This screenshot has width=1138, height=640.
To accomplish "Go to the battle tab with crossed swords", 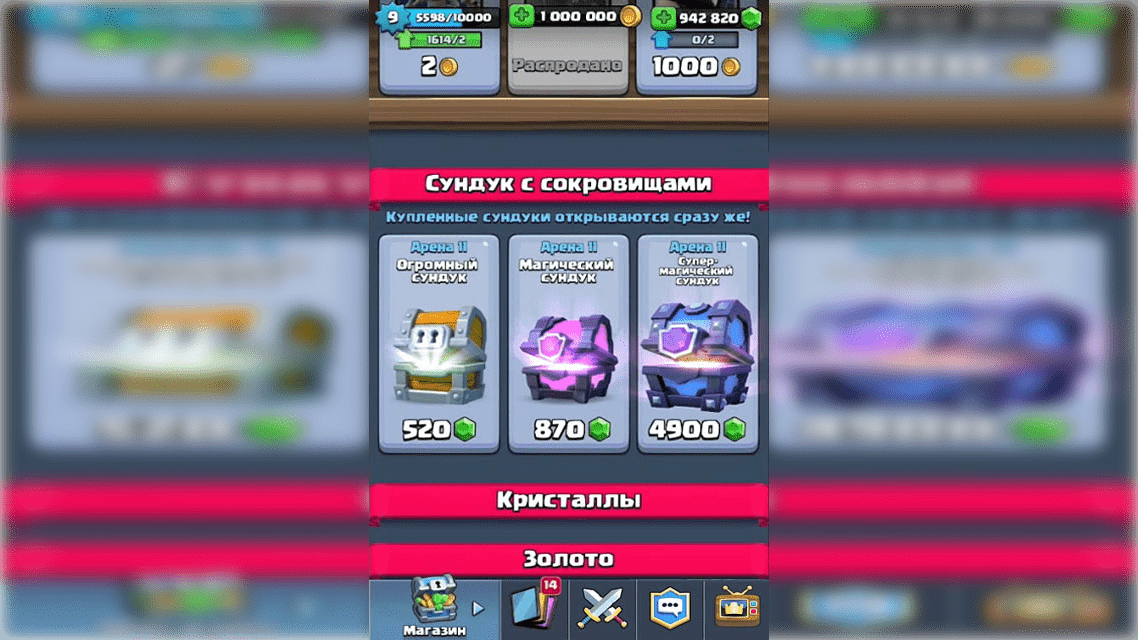I will 603,607.
